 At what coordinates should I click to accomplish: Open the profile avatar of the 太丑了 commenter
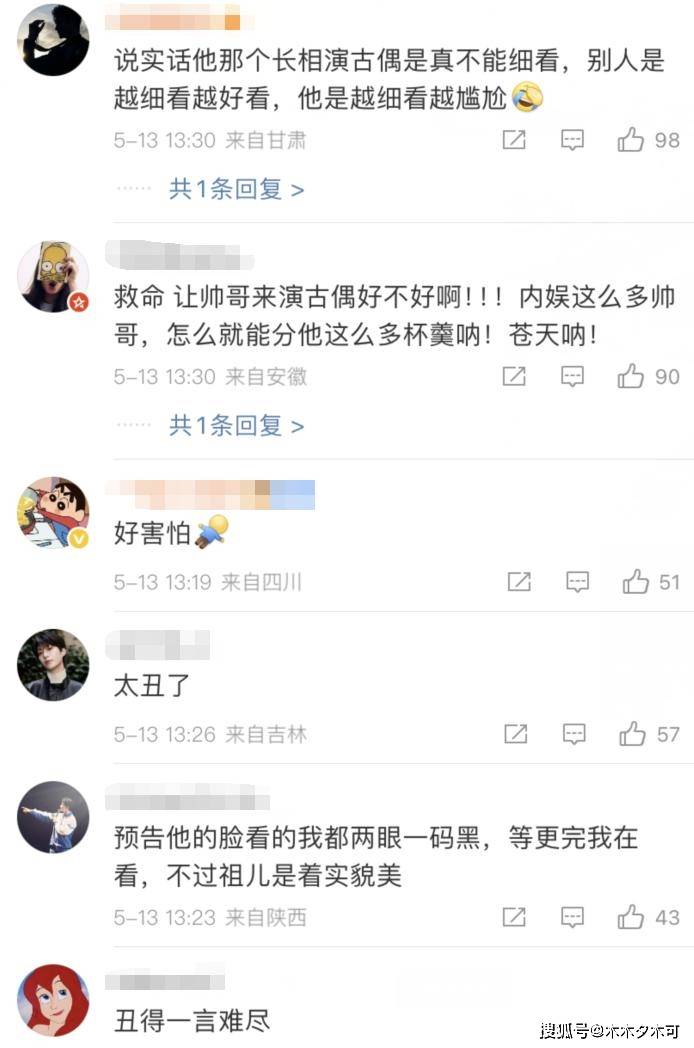pyautogui.click(x=53, y=665)
